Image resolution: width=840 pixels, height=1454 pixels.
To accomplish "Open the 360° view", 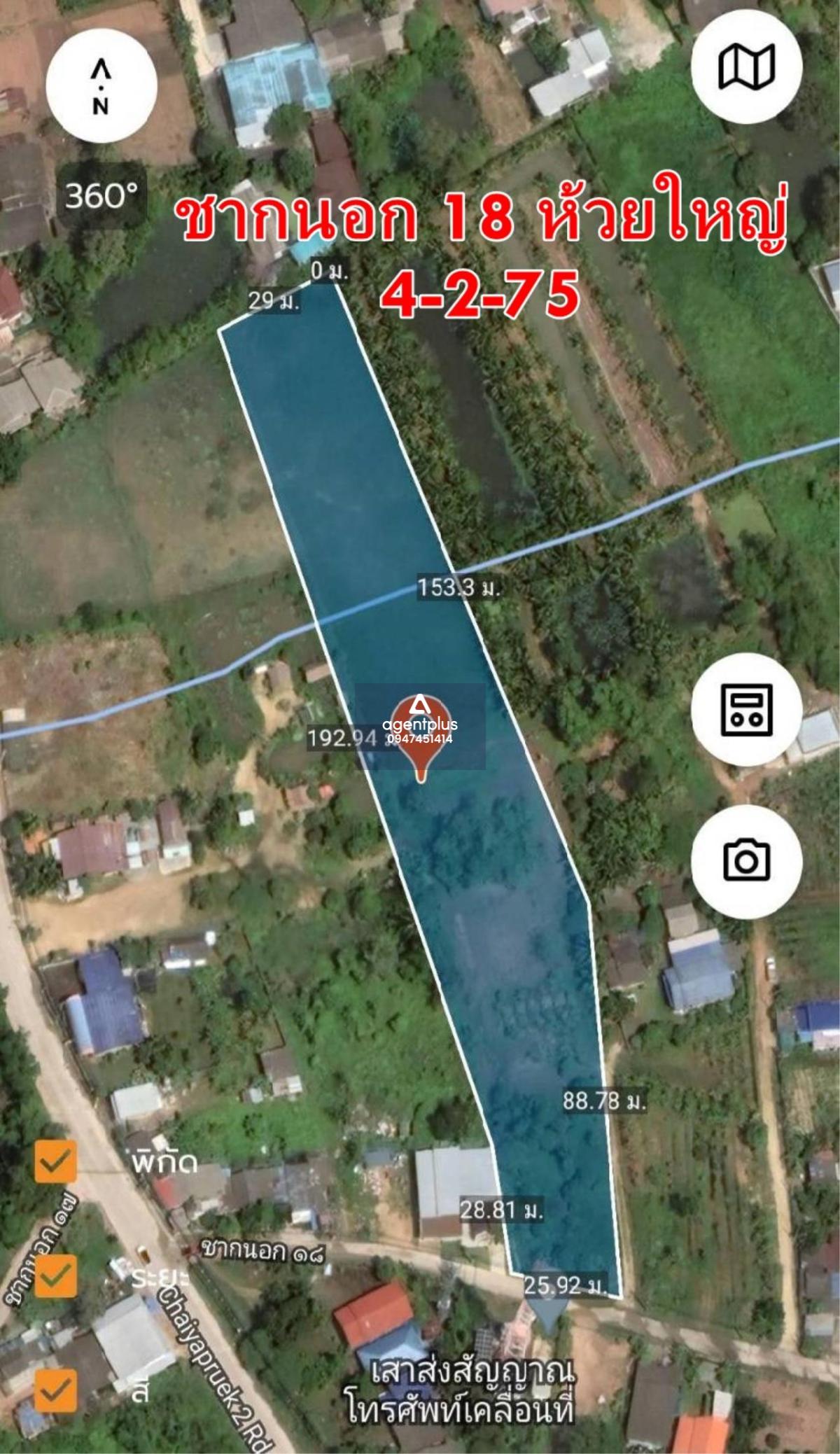I will click(x=101, y=195).
